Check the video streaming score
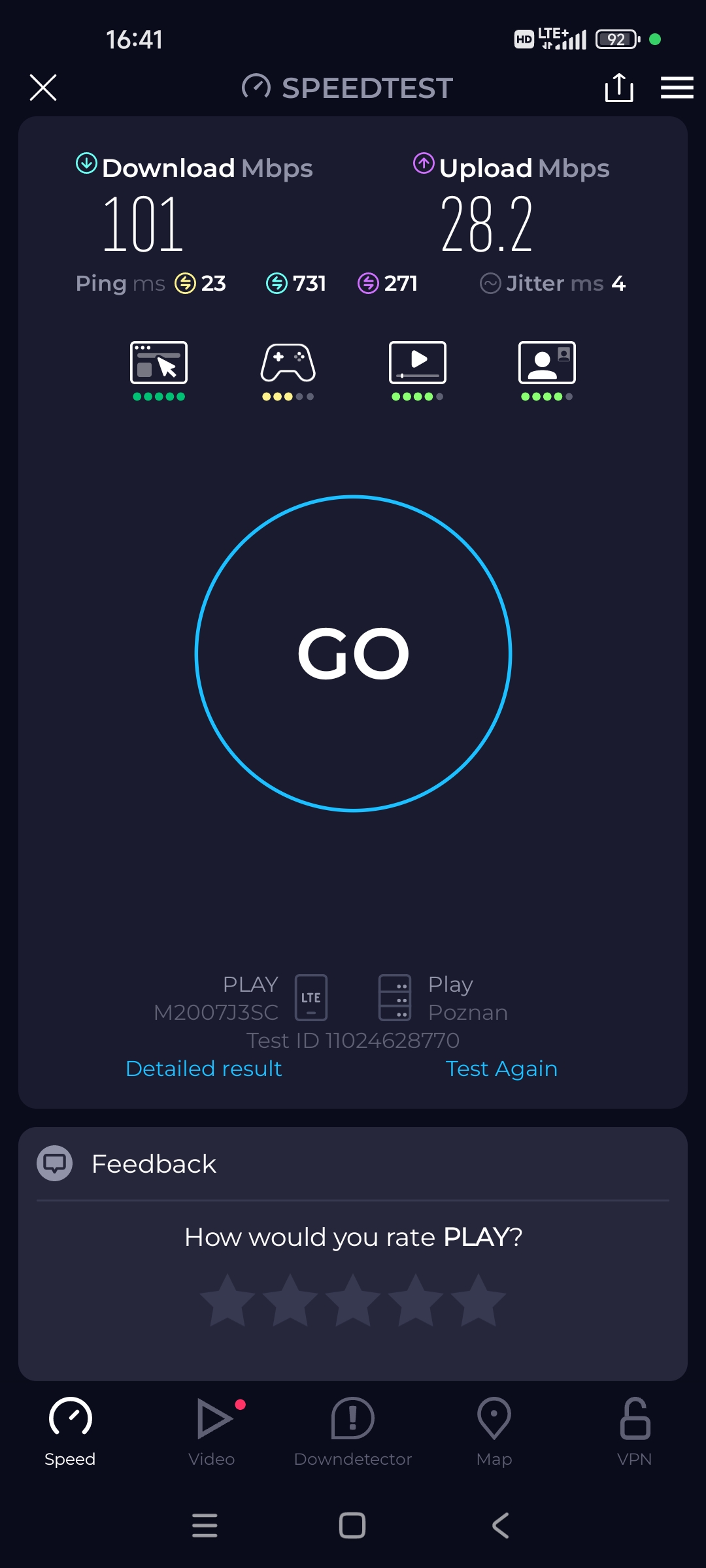This screenshot has height=1568, width=706. click(418, 369)
